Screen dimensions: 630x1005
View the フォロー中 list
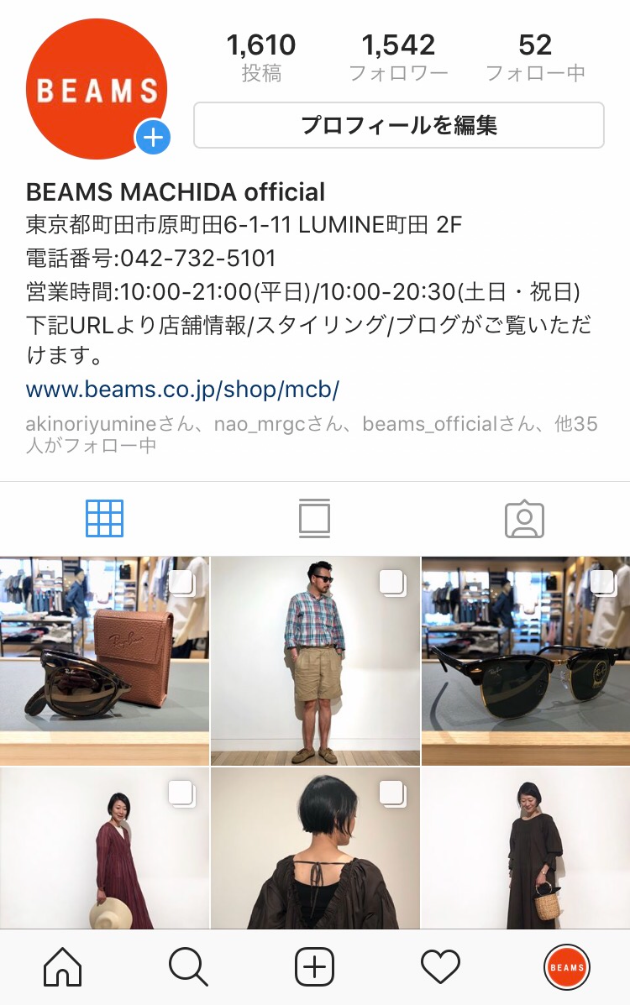point(535,57)
